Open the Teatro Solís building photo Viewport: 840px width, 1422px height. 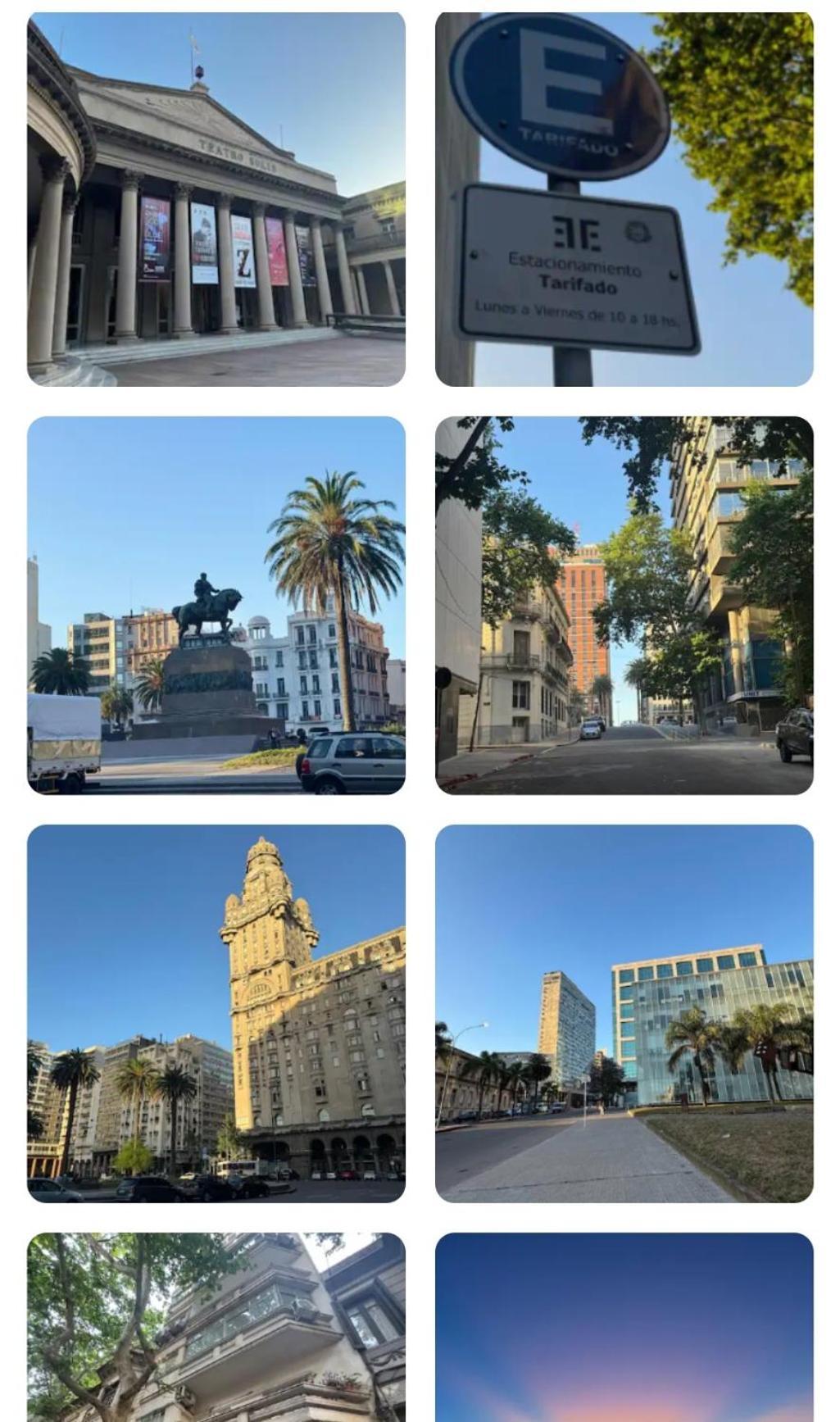[x=216, y=199]
